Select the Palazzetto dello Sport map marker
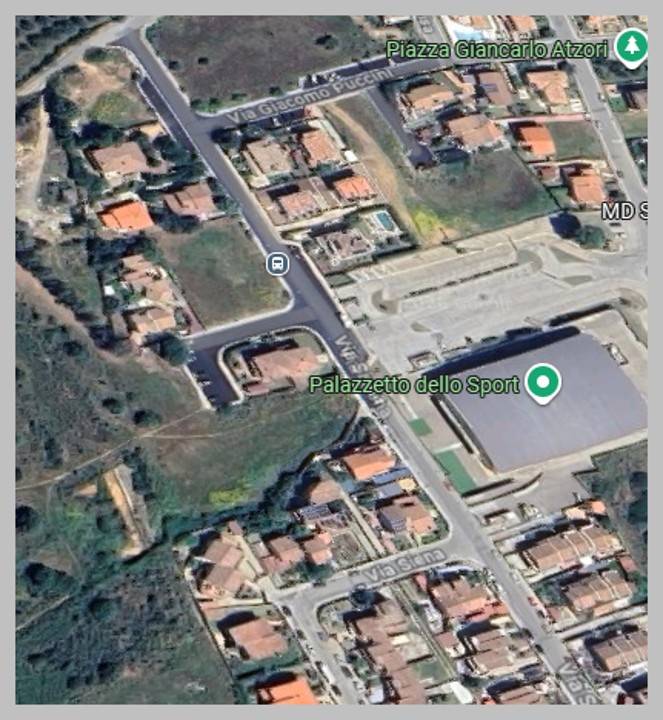Image resolution: width=663 pixels, height=720 pixels. (542, 382)
